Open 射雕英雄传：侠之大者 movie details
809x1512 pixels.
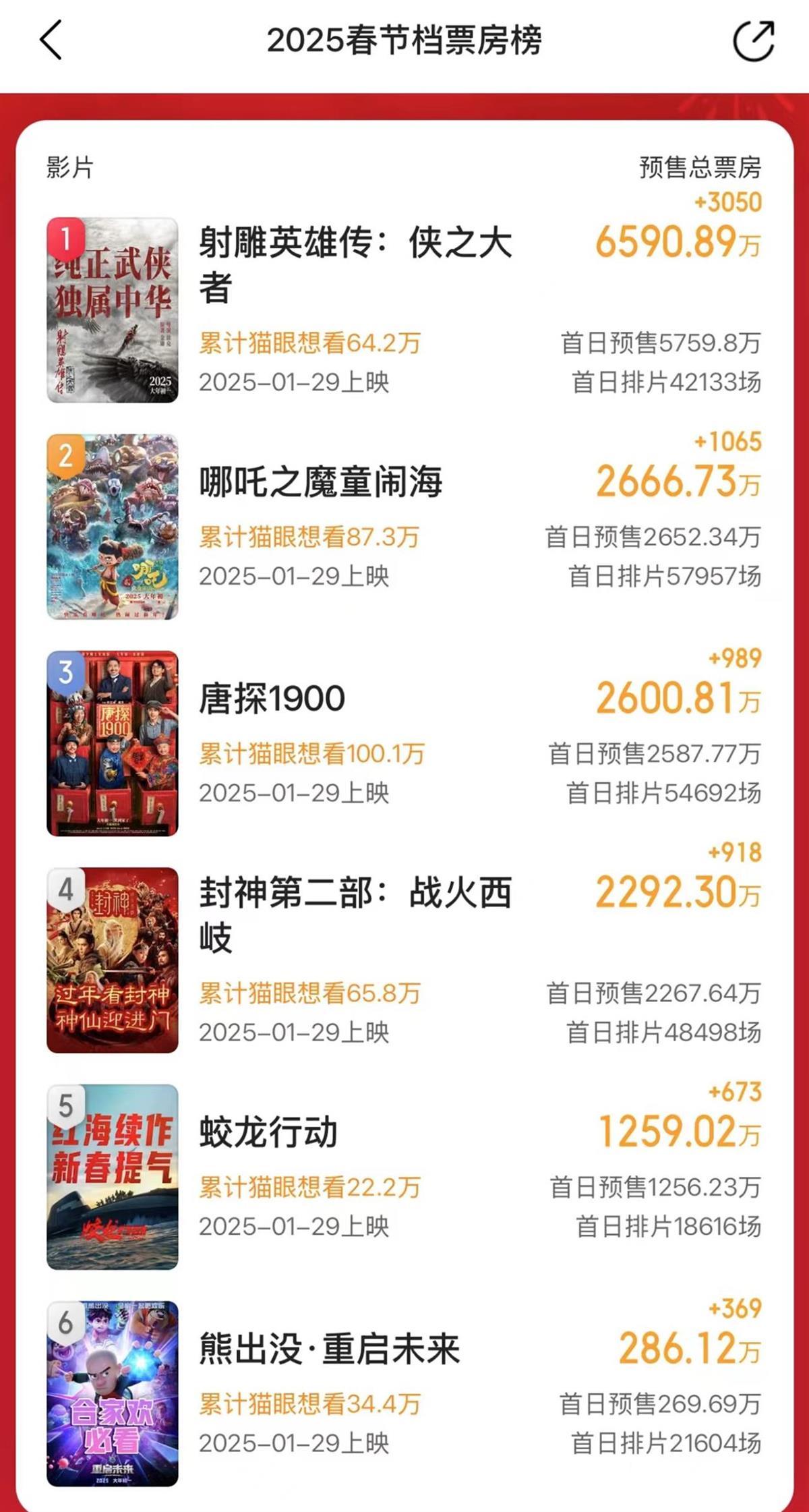point(355,264)
